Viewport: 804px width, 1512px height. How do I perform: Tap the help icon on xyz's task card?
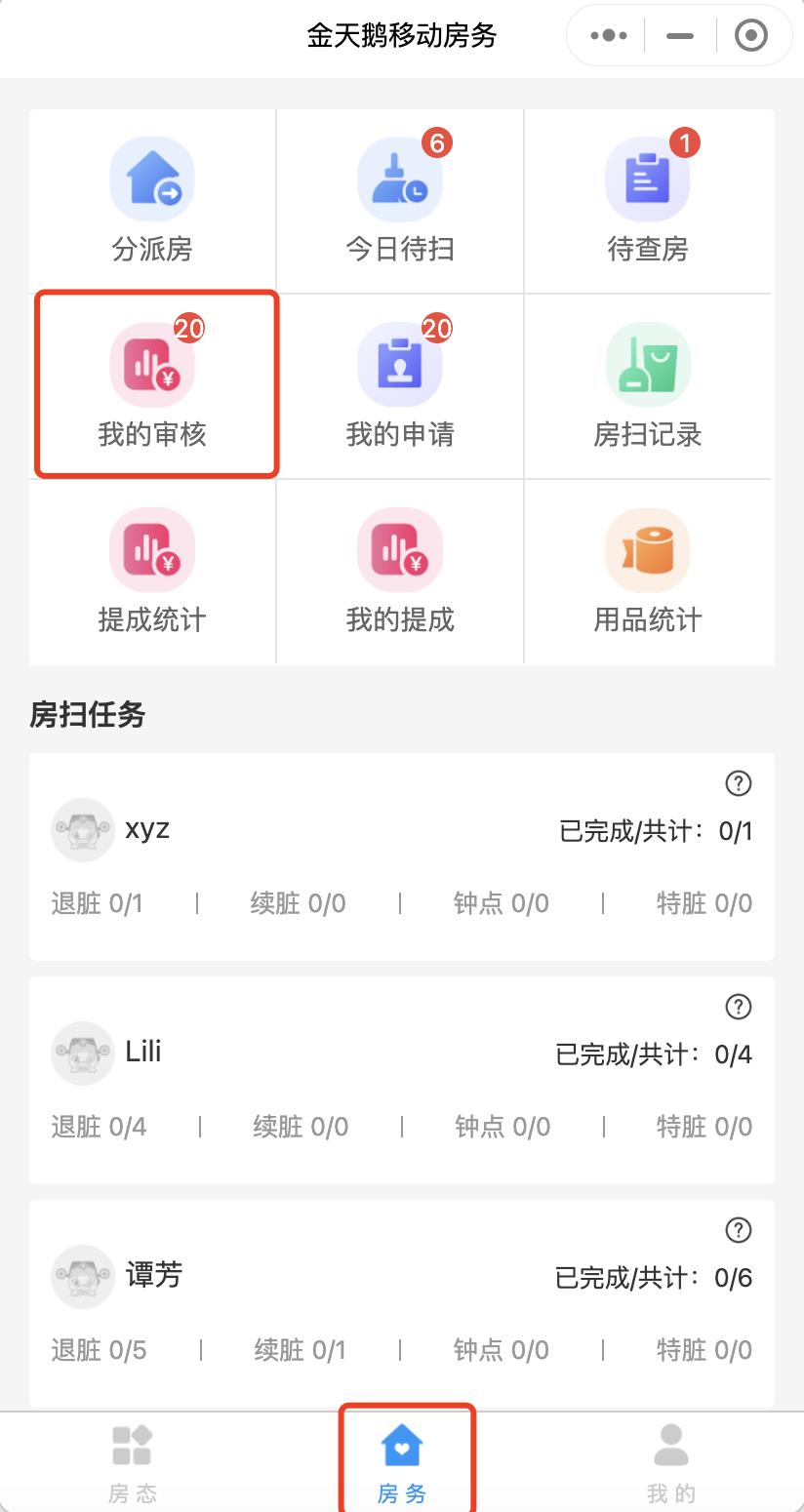point(739,782)
